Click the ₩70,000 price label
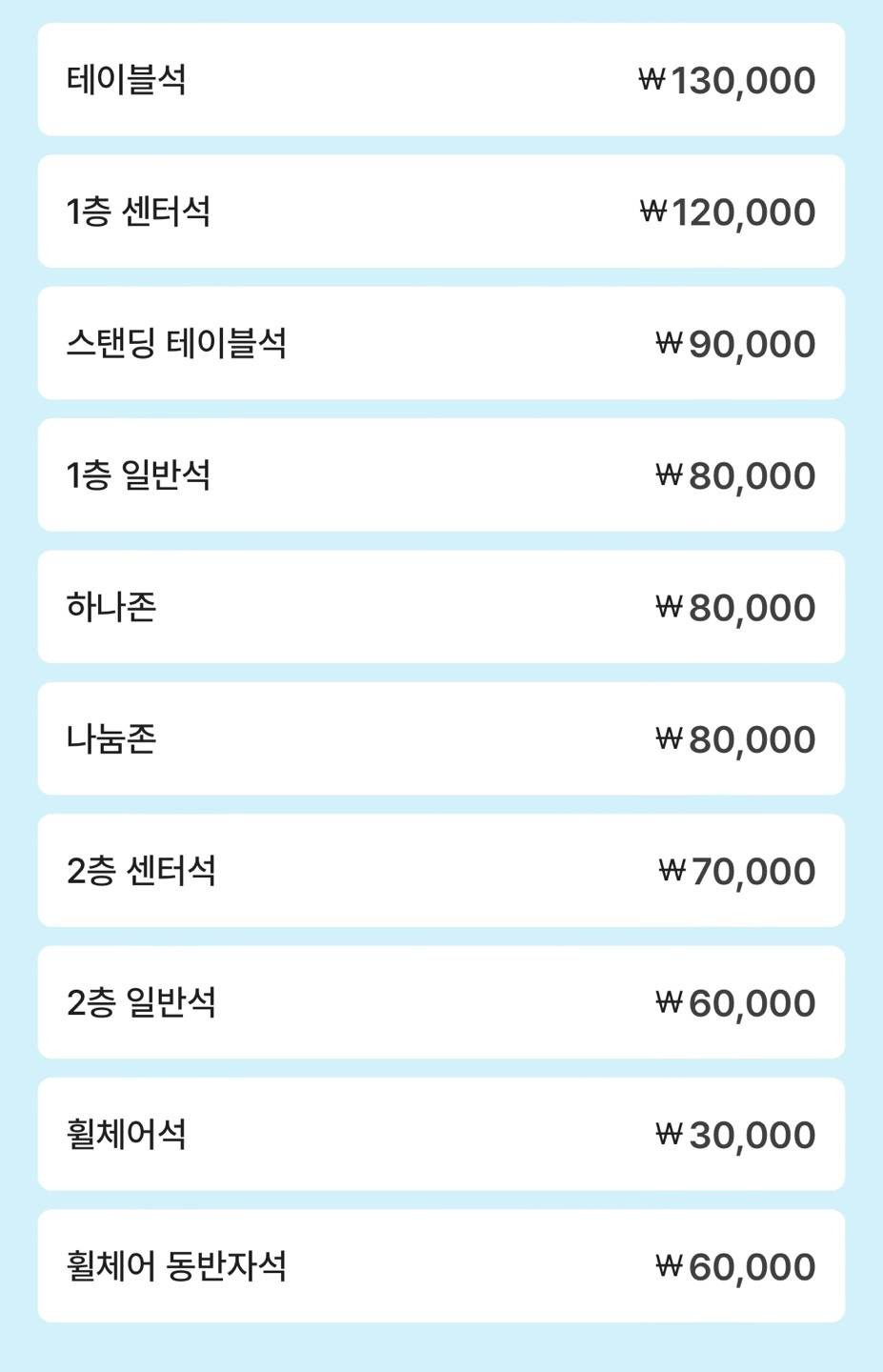The height and width of the screenshot is (1372, 883). click(x=738, y=870)
